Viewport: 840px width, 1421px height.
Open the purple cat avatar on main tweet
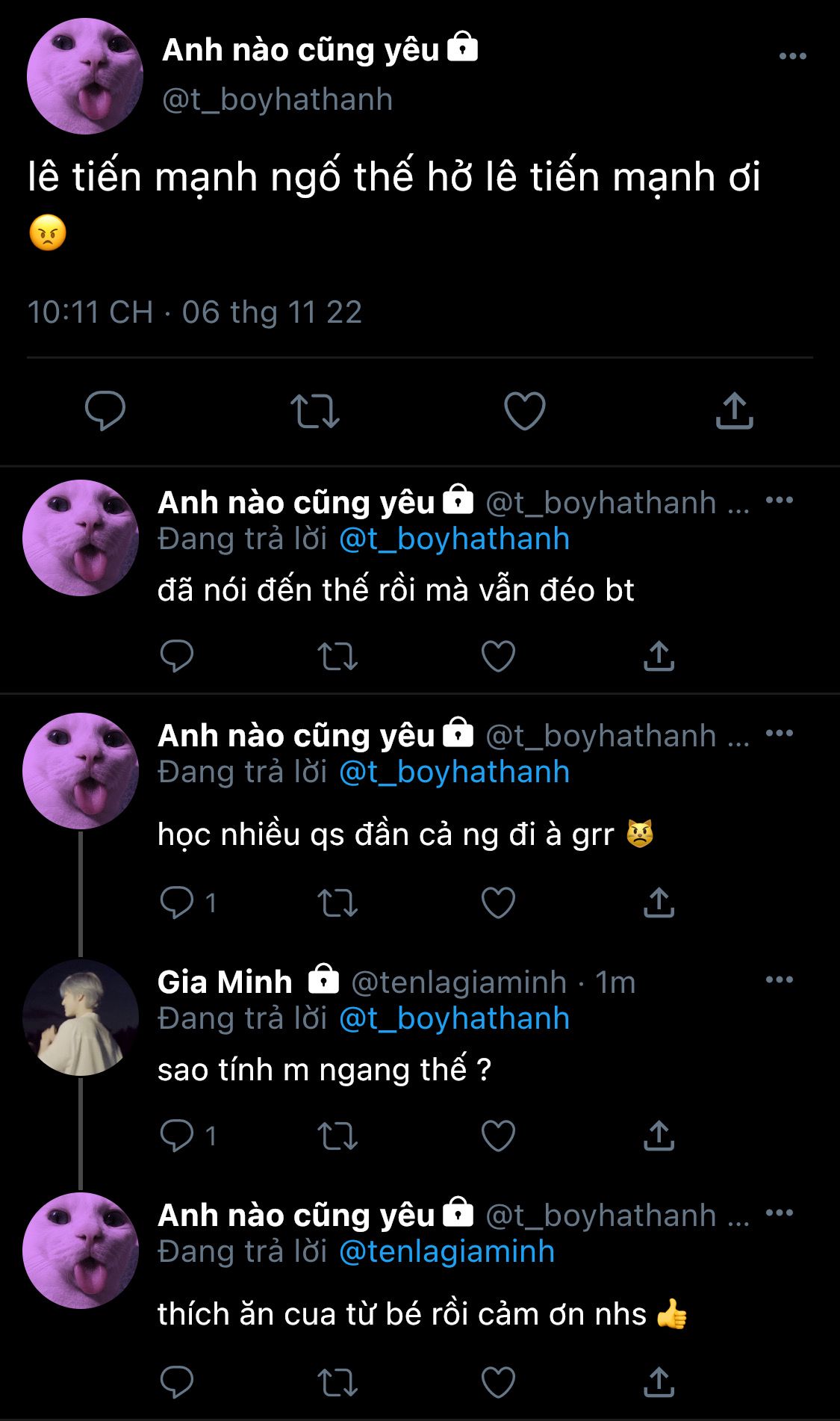point(84,76)
